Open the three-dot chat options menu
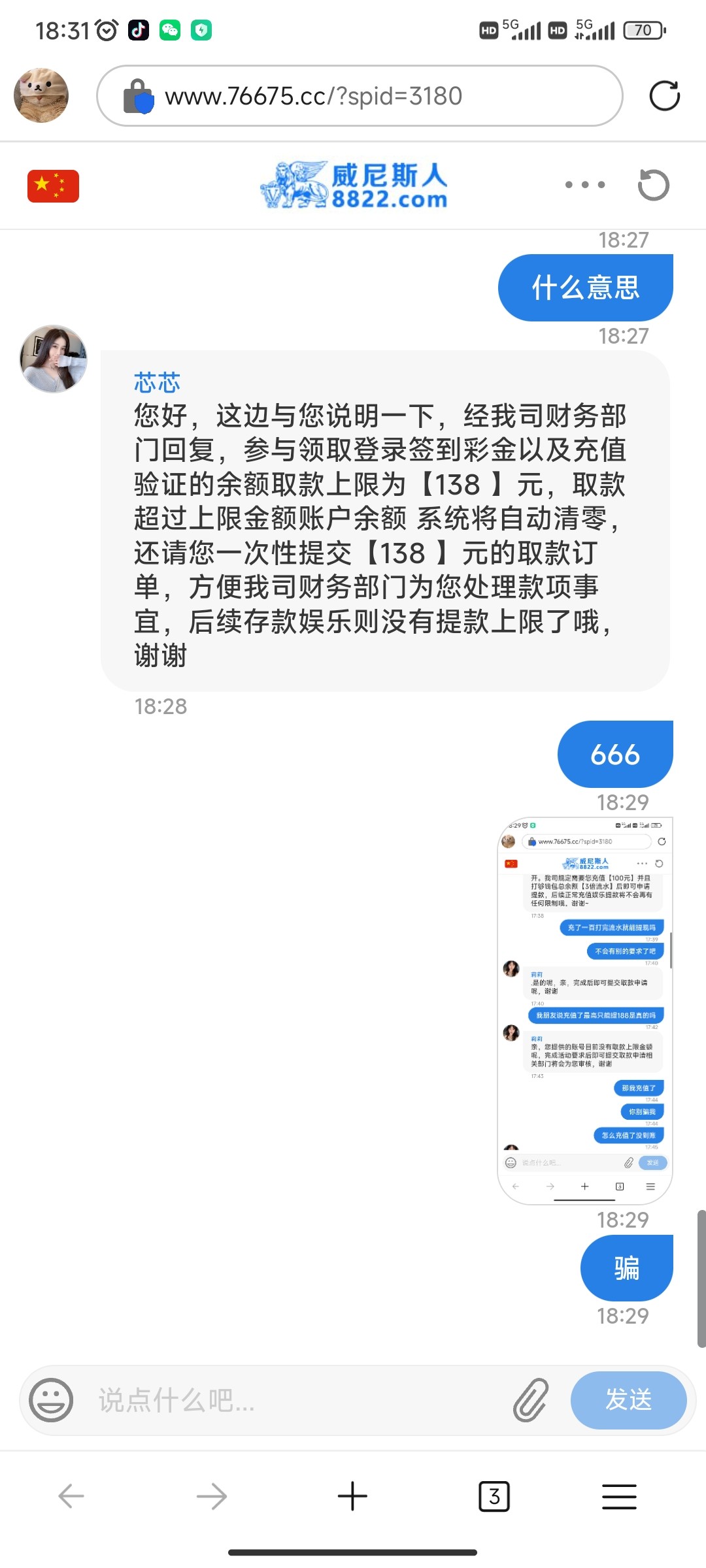 585,185
